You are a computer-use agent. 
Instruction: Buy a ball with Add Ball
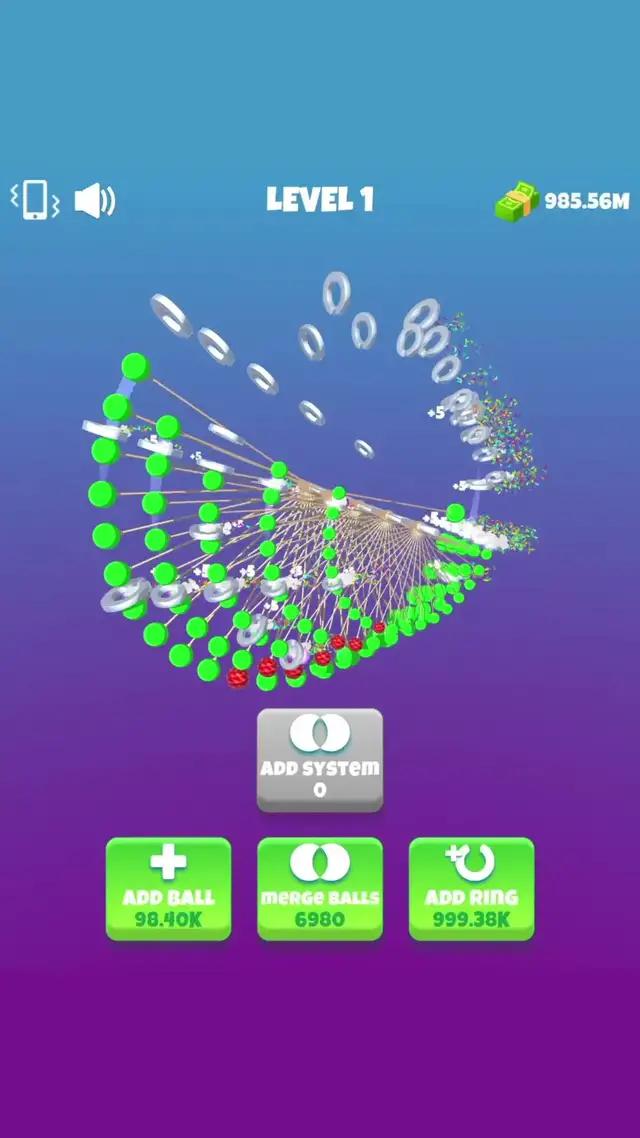click(x=168, y=889)
